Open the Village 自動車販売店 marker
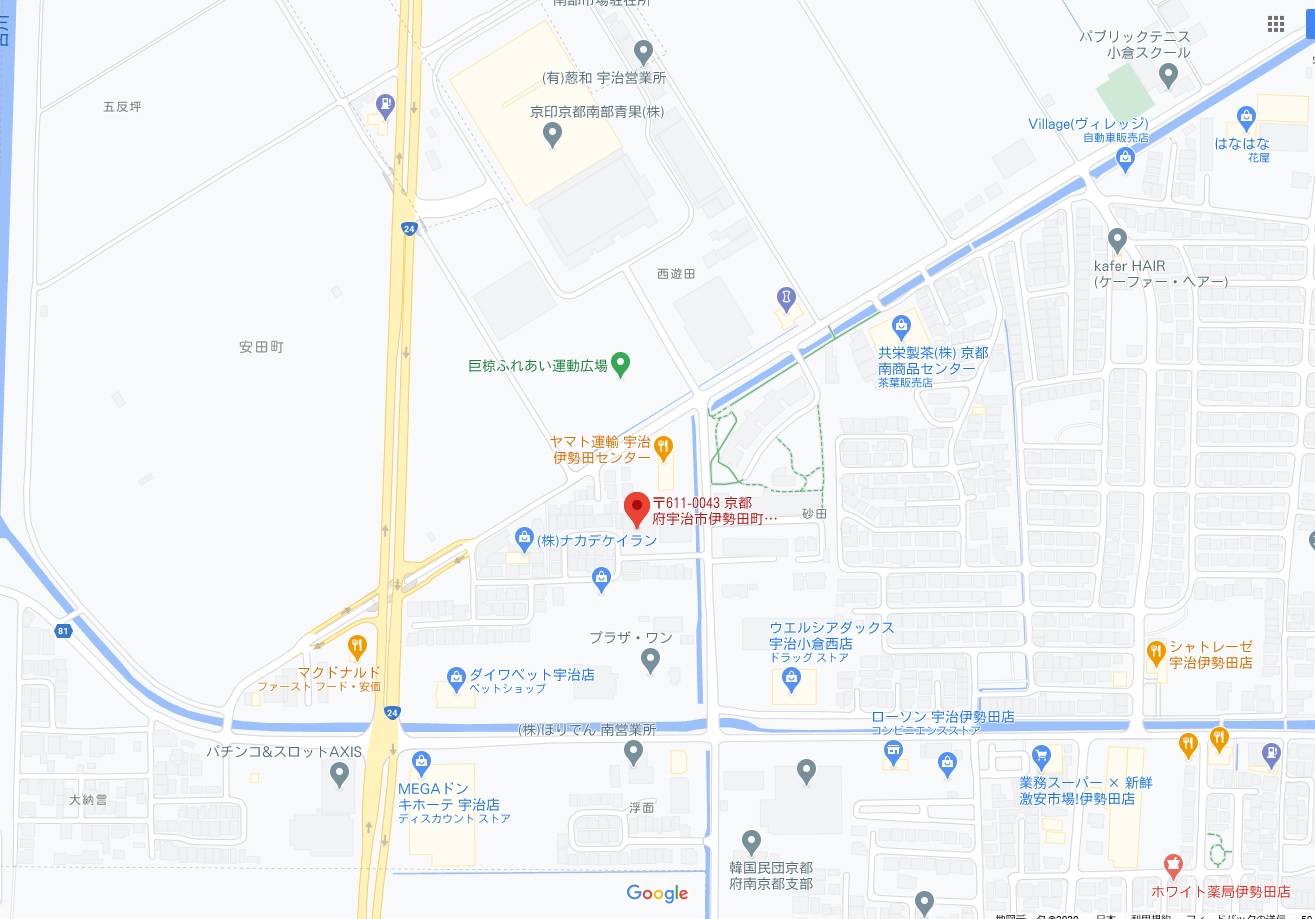1315x919 pixels. 1125,155
